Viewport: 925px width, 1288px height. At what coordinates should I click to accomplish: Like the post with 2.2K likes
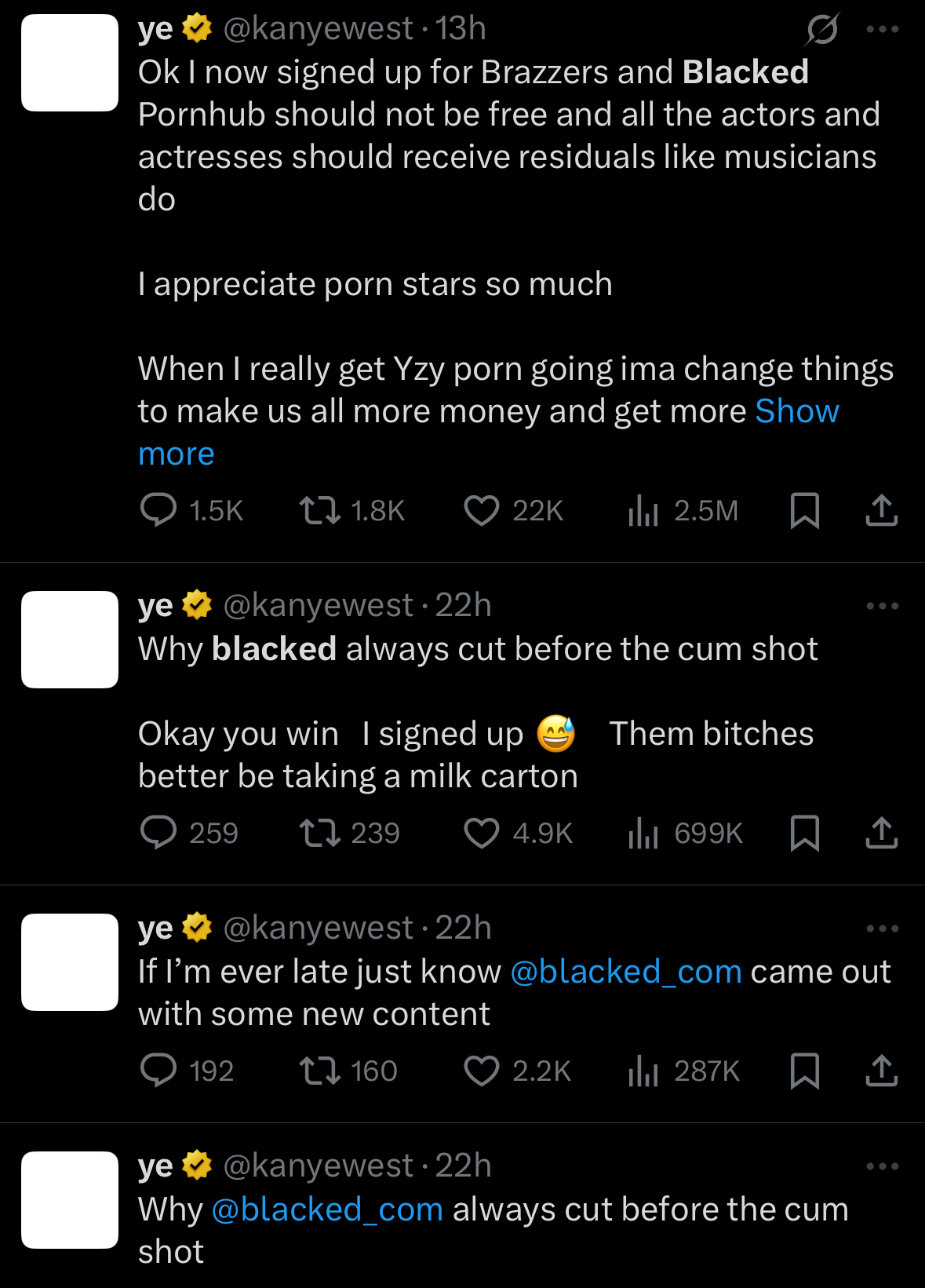pyautogui.click(x=481, y=1071)
